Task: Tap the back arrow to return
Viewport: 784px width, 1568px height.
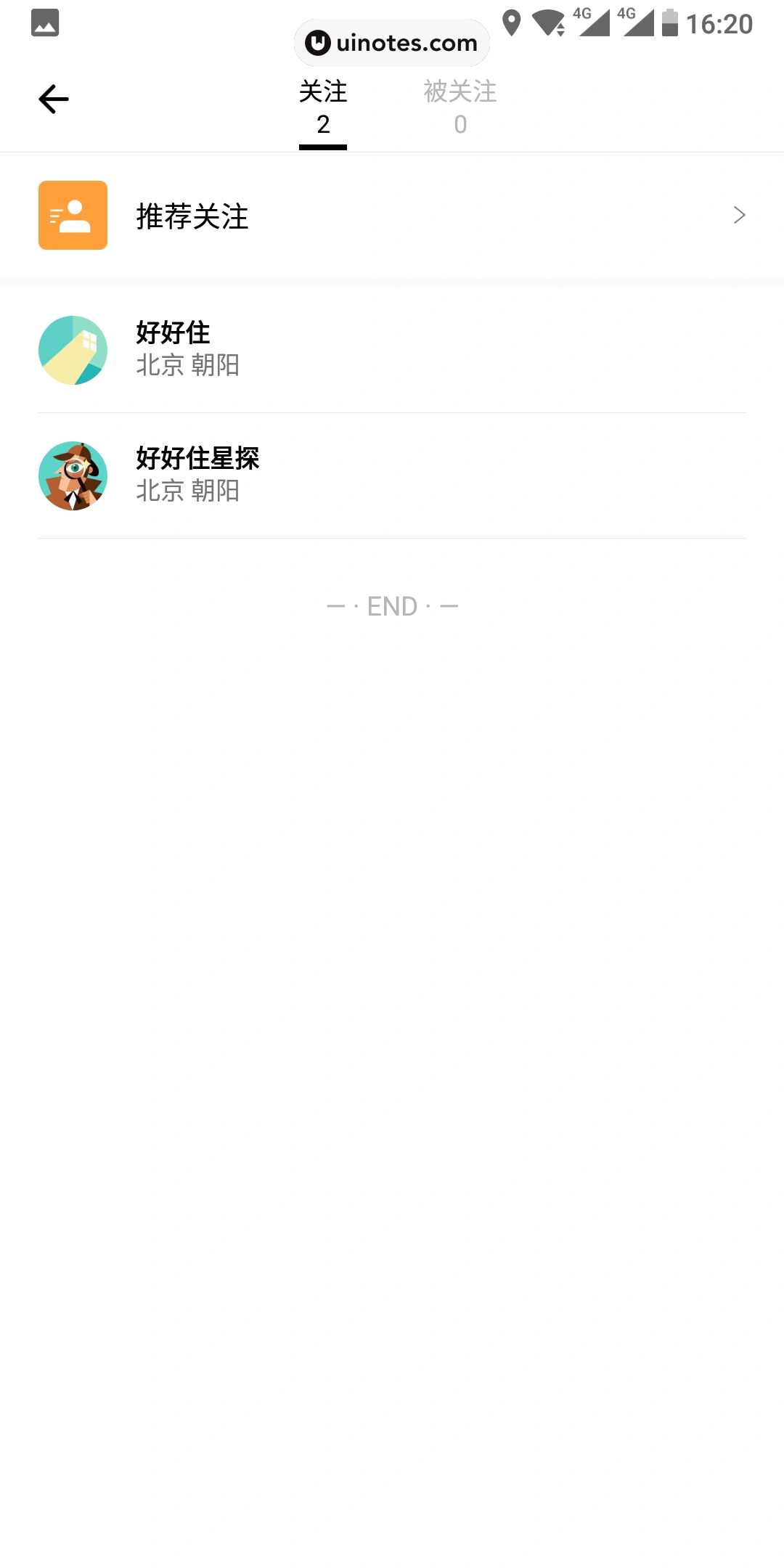Action: point(53,99)
